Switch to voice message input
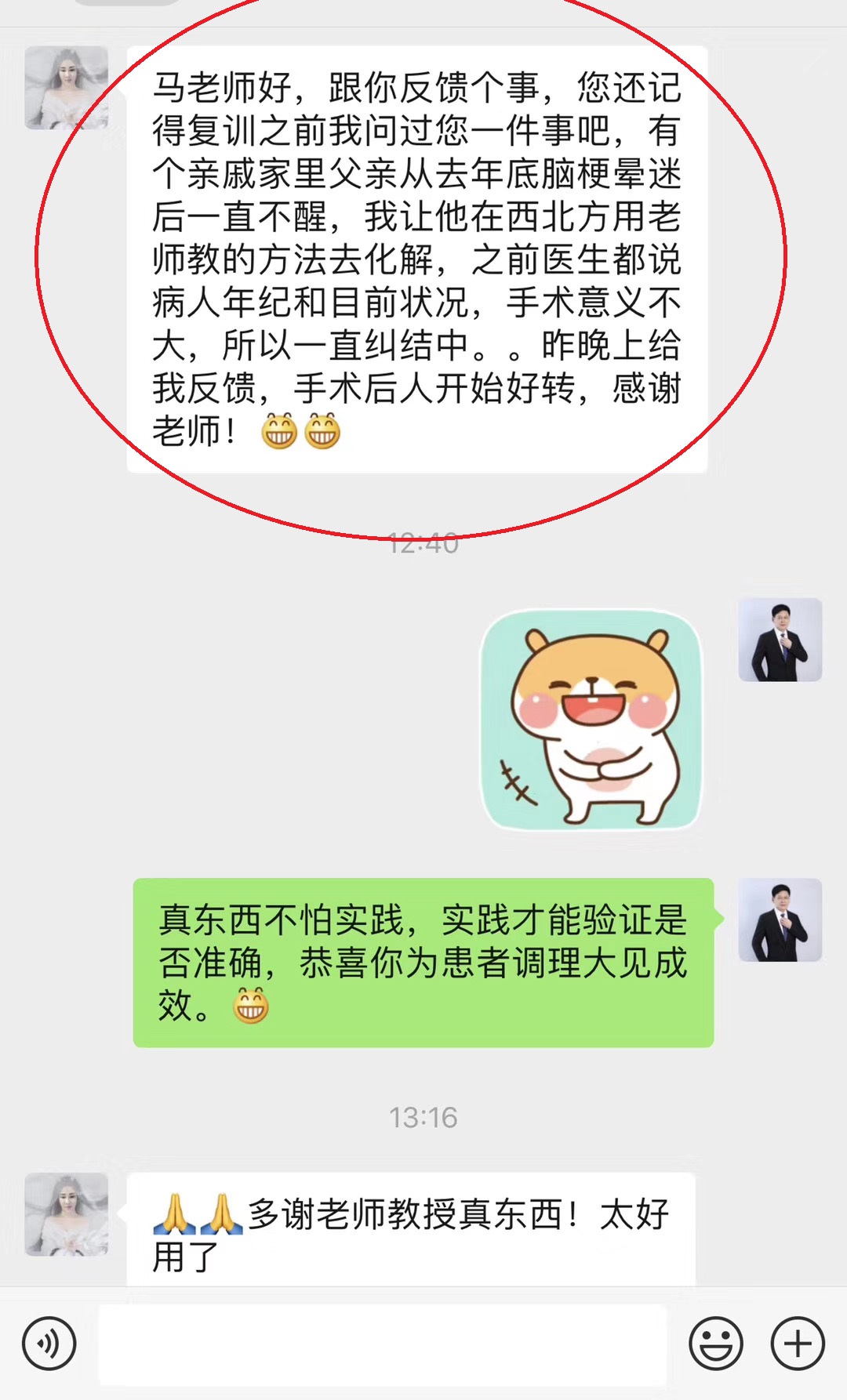Screen dimensions: 847x1400 [x=49, y=1344]
